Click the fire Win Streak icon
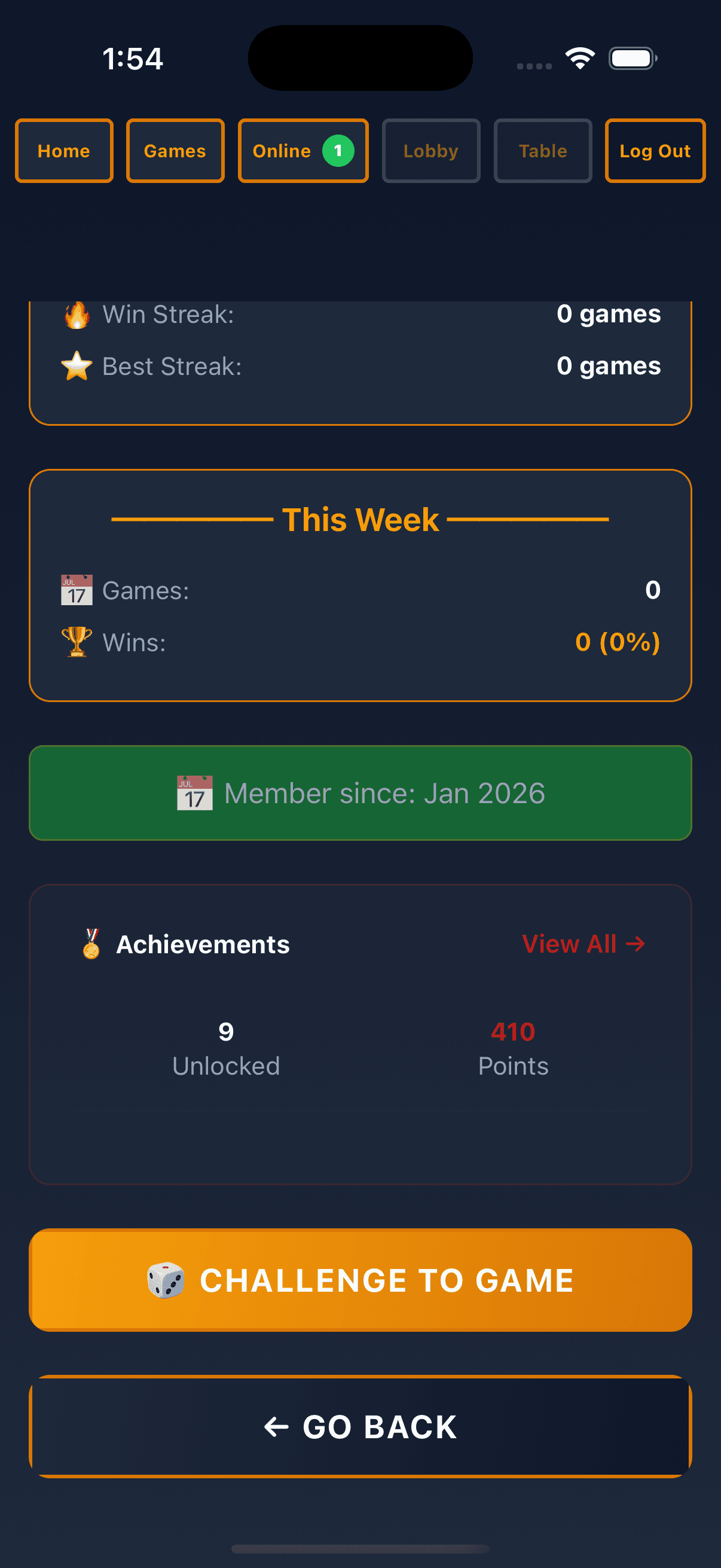 (x=76, y=314)
